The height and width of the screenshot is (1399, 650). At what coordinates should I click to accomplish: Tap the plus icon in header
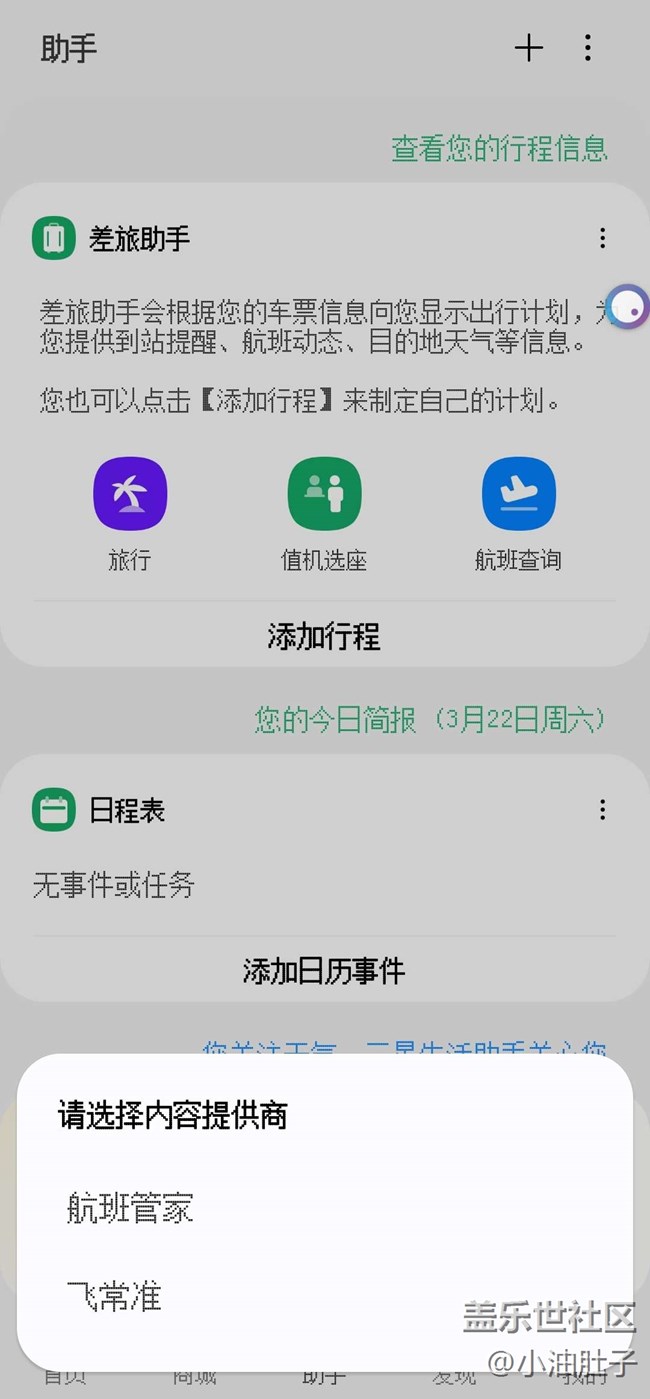pos(529,48)
